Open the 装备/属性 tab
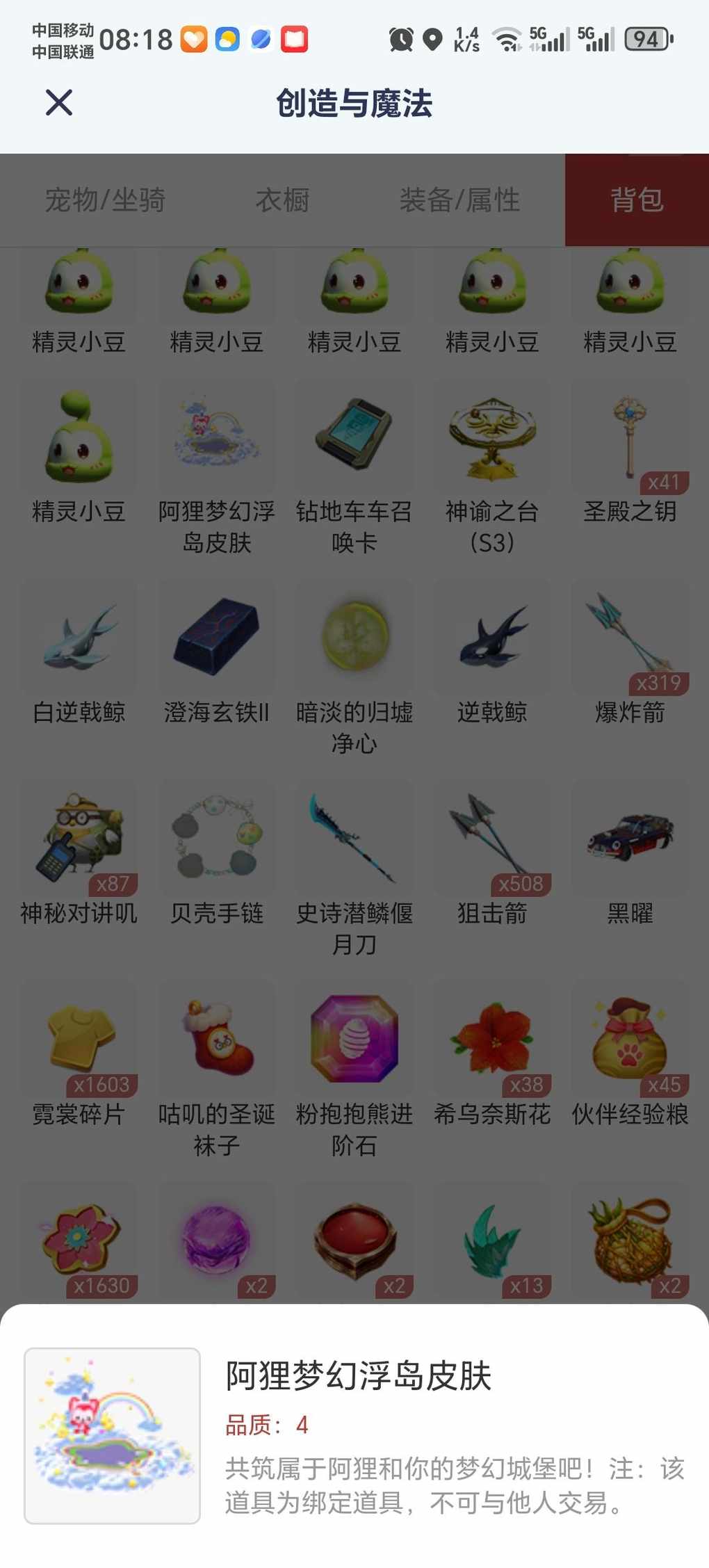Viewport: 709px width, 1568px height. (459, 200)
